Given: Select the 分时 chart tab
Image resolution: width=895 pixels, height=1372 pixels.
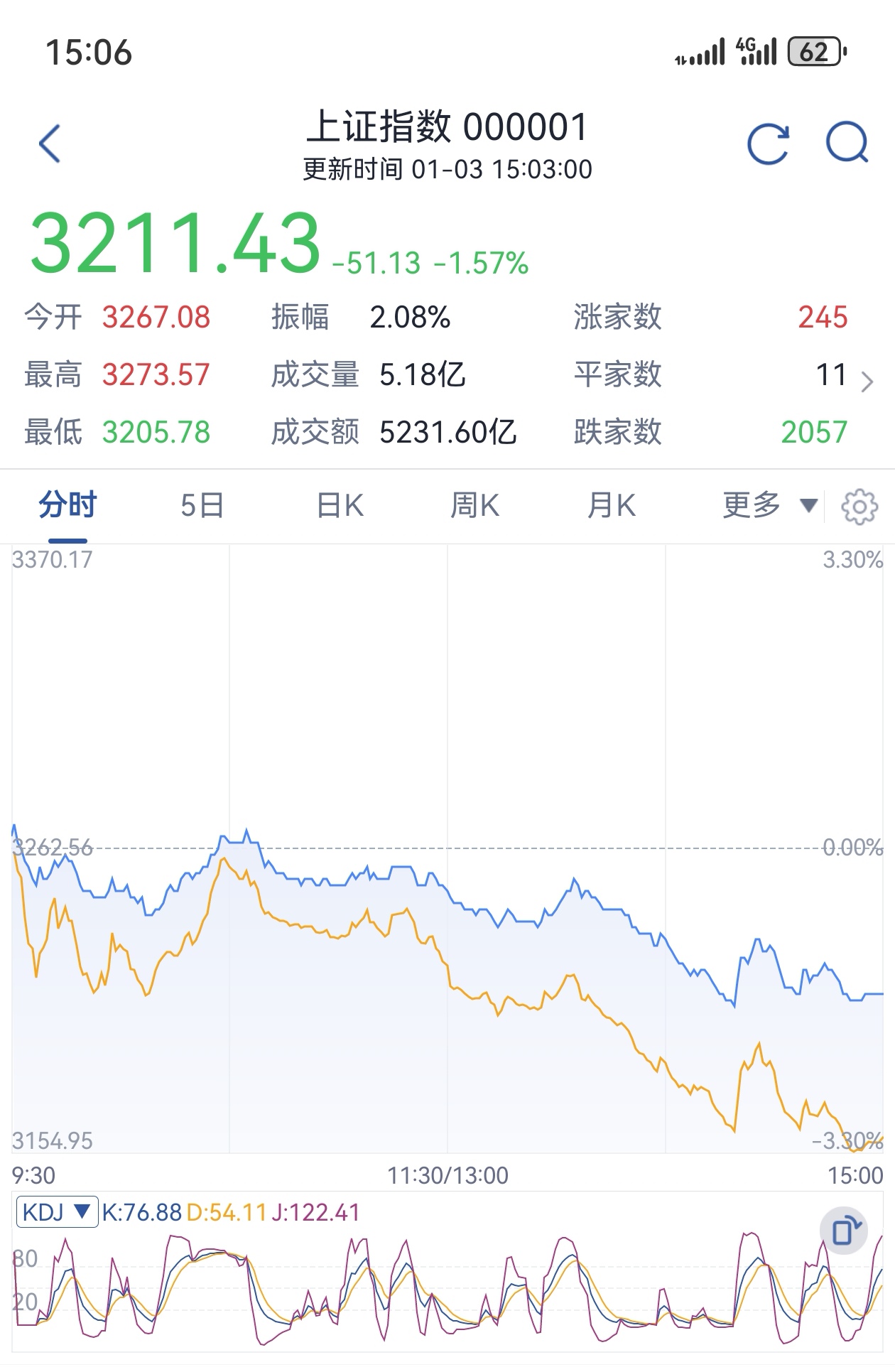Looking at the screenshot, I should 67,506.
